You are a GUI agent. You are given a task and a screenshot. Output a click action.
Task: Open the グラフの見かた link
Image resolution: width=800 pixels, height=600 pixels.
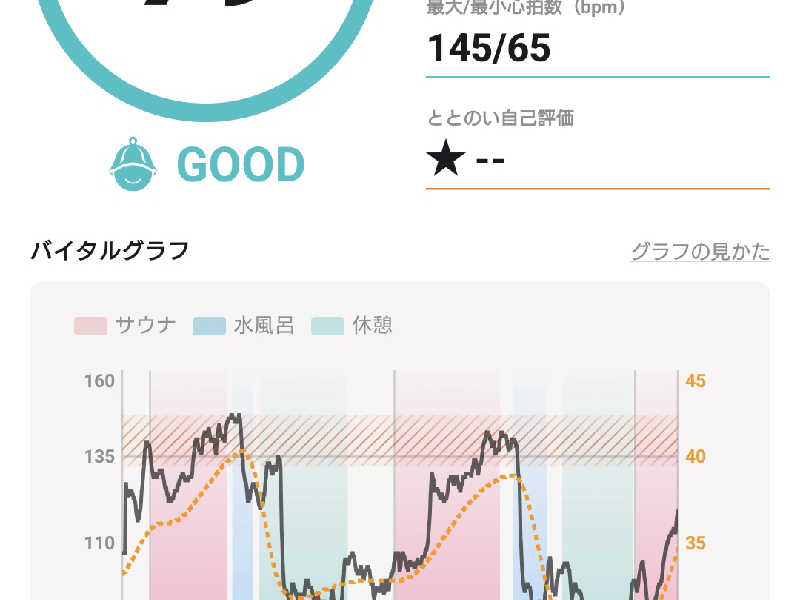point(701,252)
